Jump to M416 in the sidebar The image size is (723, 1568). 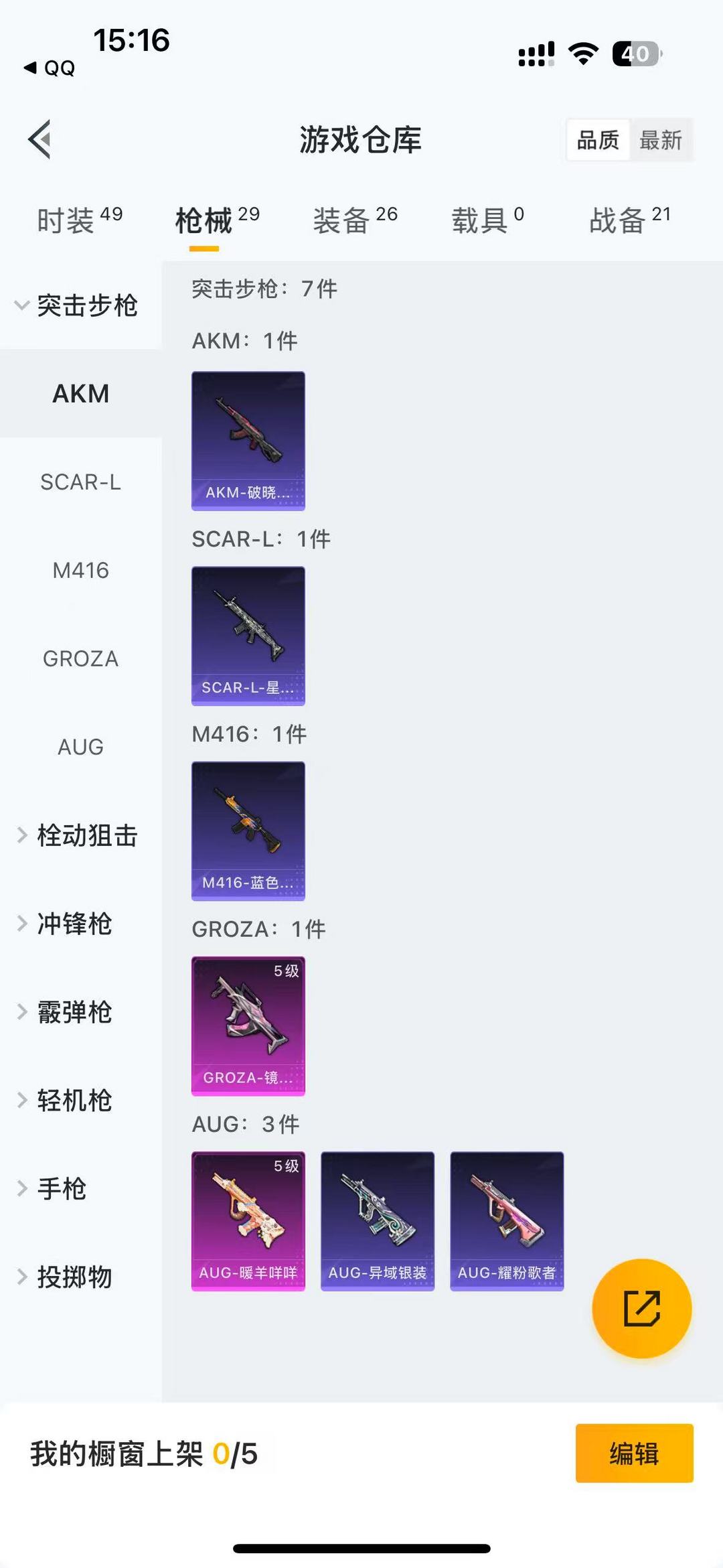[x=80, y=570]
